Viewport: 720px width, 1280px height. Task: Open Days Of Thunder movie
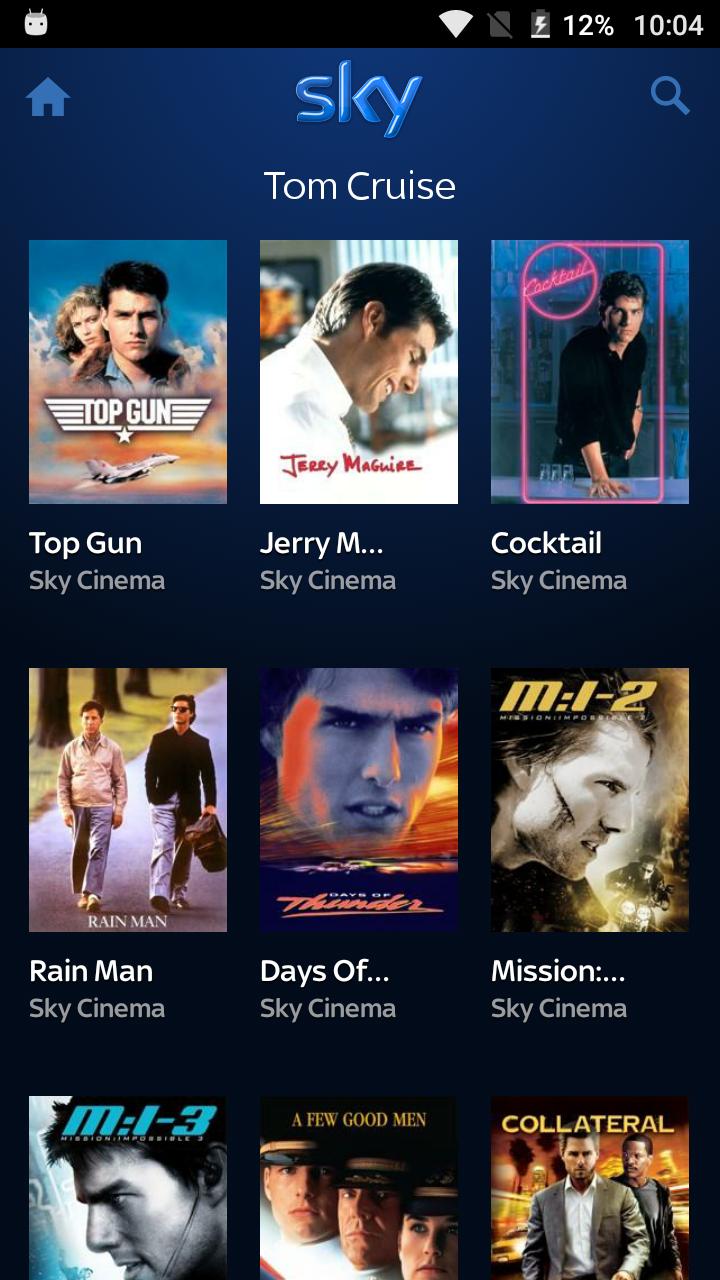[359, 800]
